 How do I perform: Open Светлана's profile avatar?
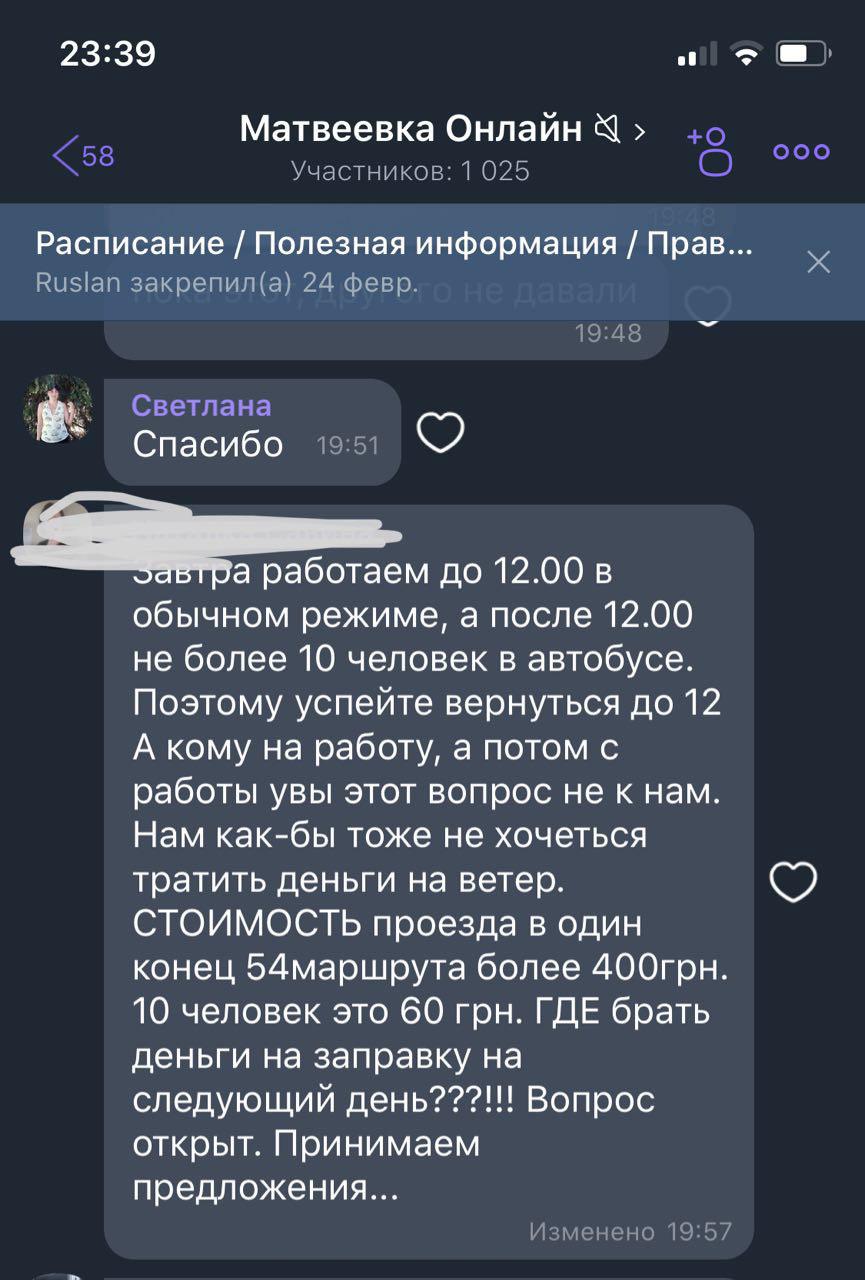point(58,409)
